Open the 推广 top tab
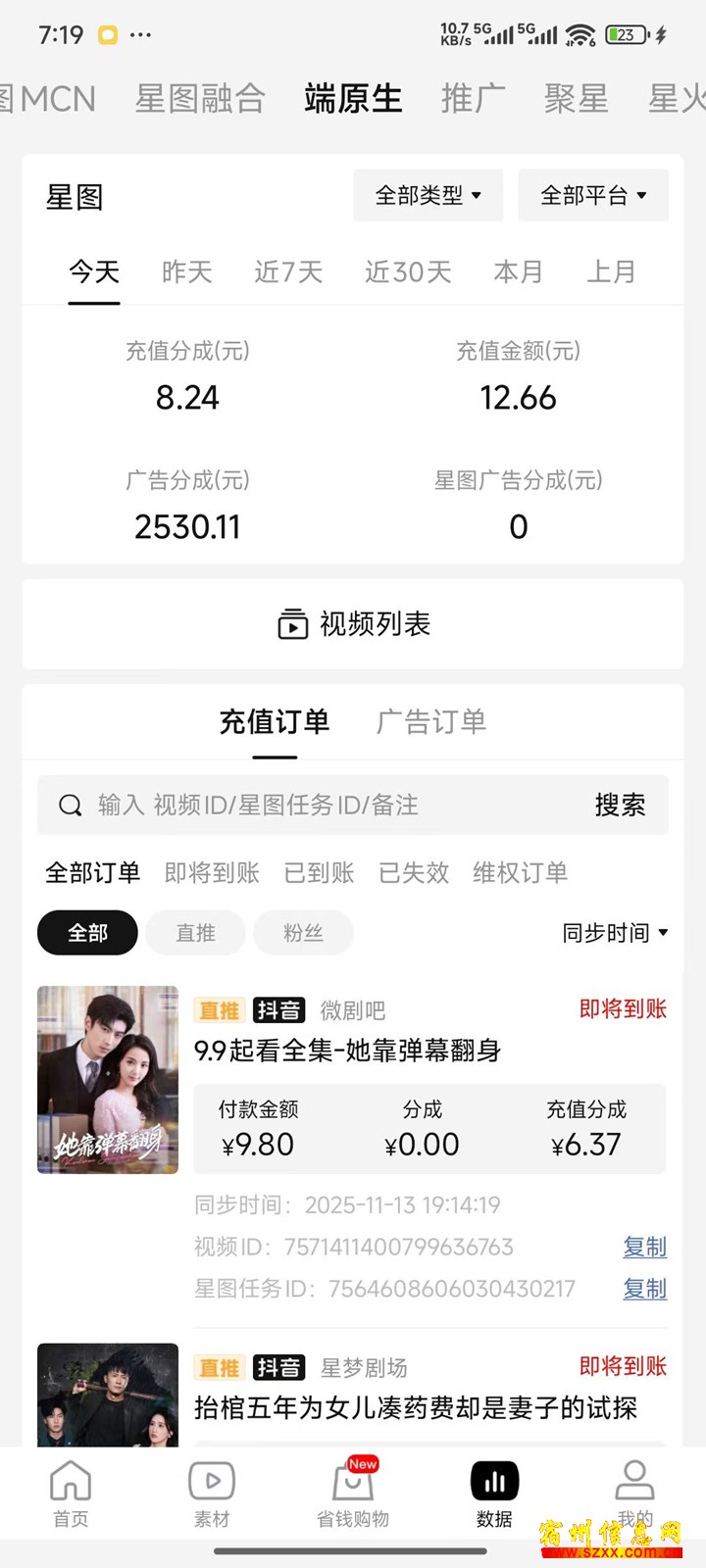Screen dimensions: 706x1568 [x=473, y=99]
